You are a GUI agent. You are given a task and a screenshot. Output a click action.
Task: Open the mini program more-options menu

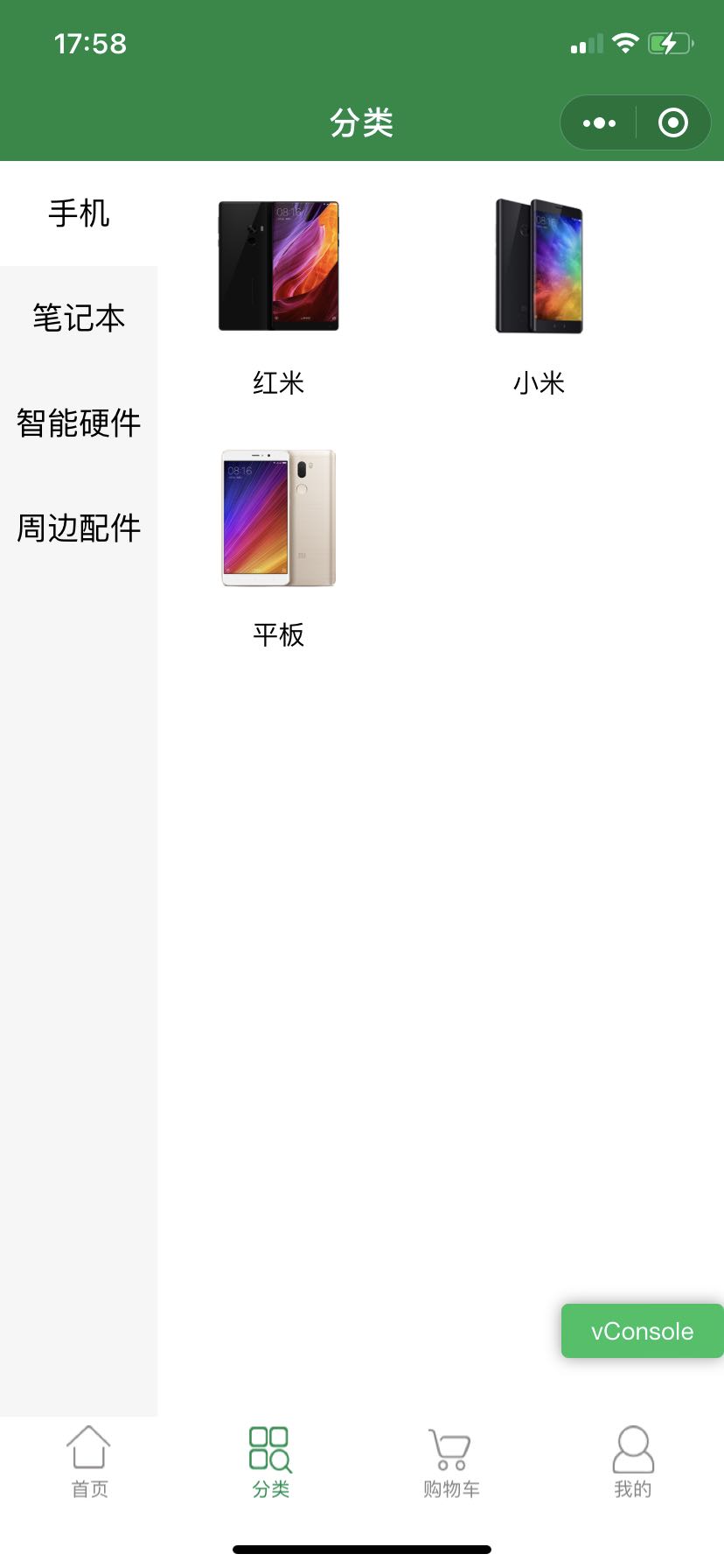click(599, 123)
